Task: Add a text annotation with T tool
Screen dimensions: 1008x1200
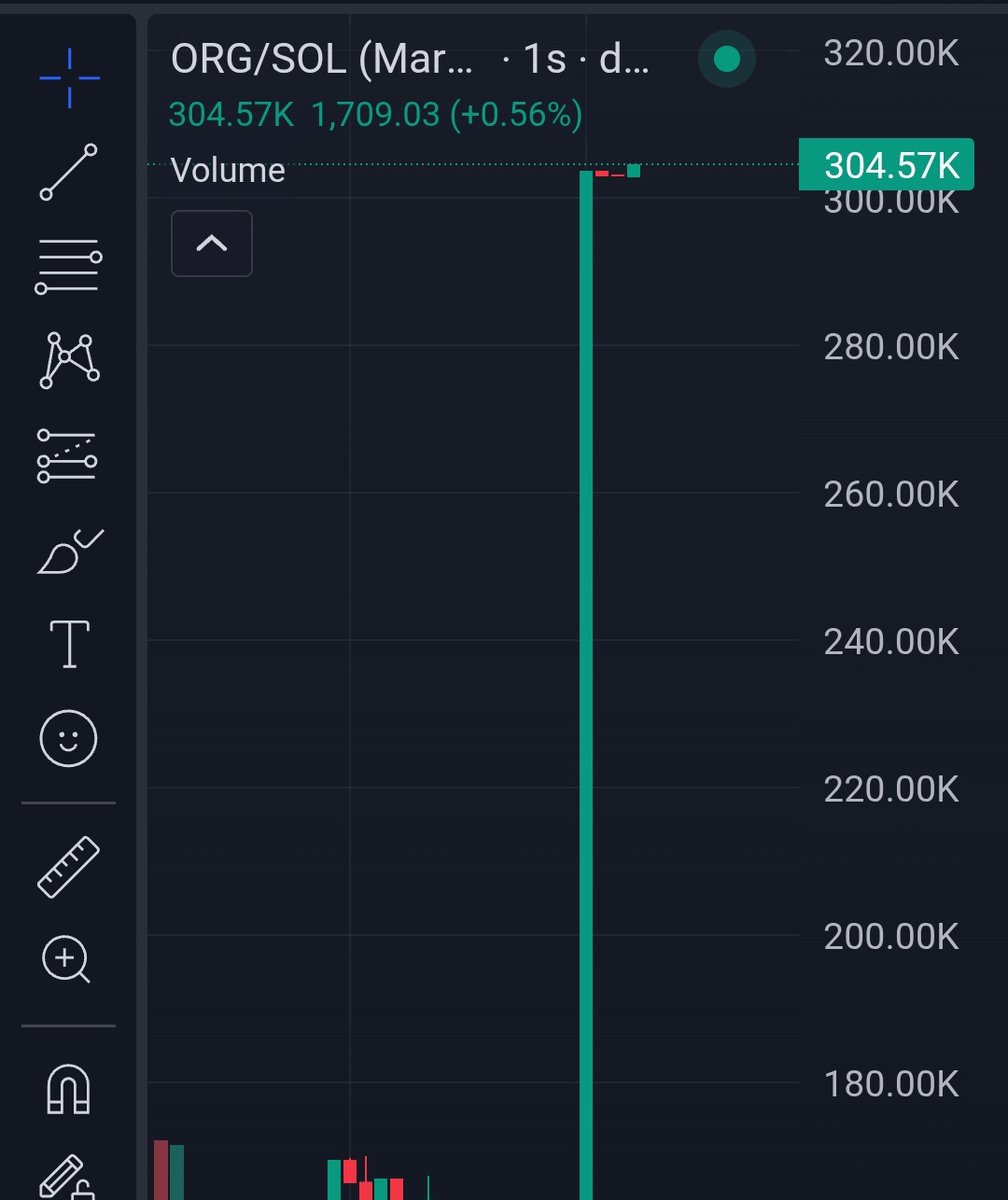Action: [69, 644]
